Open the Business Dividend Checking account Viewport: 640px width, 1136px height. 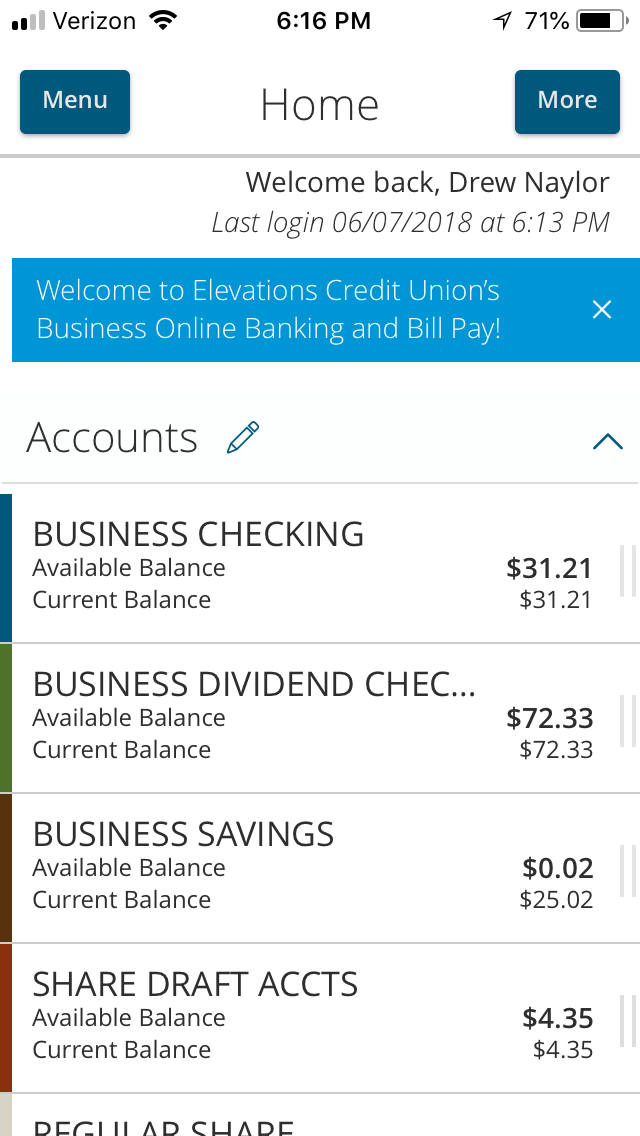pos(320,718)
